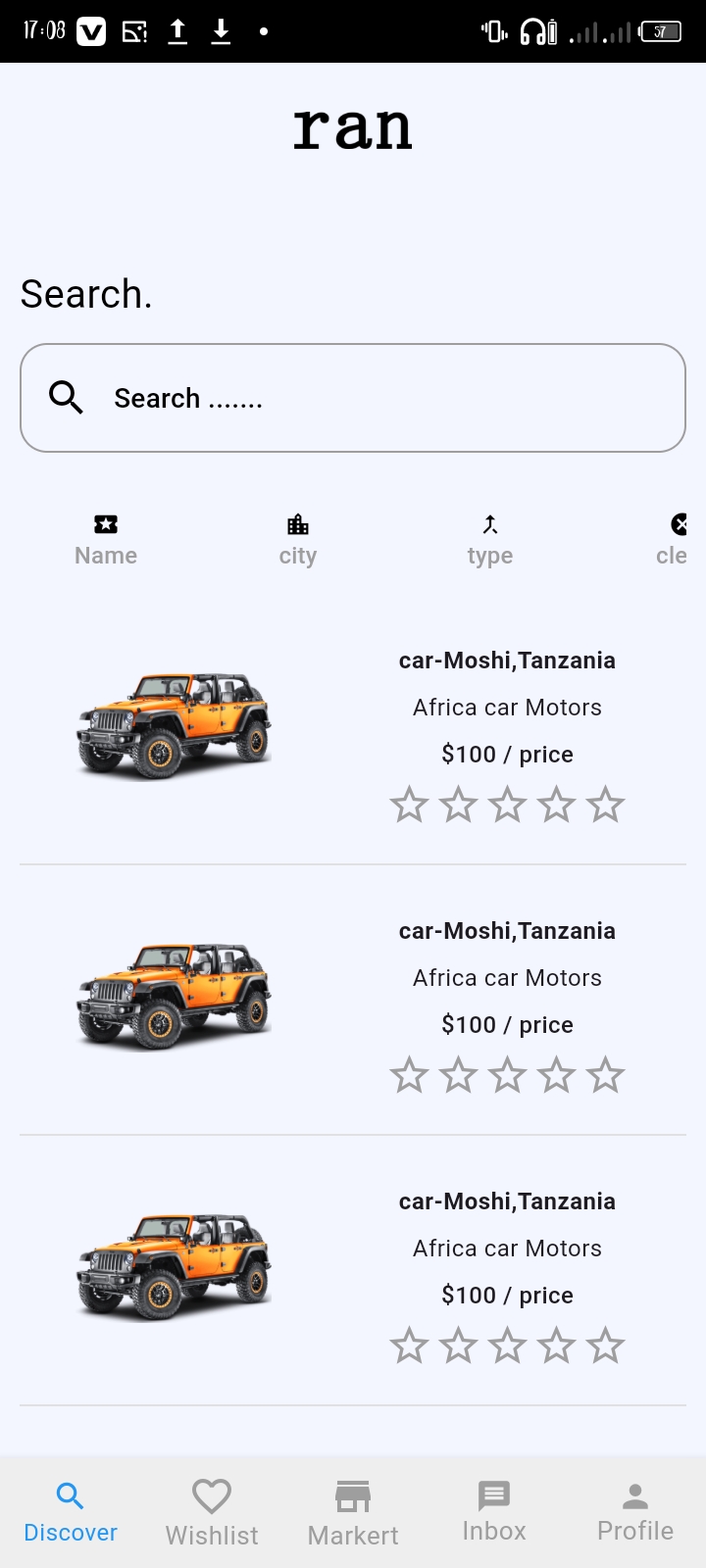Tap the third orange jeep thumbnail
The image size is (706, 1568).
175,1266
